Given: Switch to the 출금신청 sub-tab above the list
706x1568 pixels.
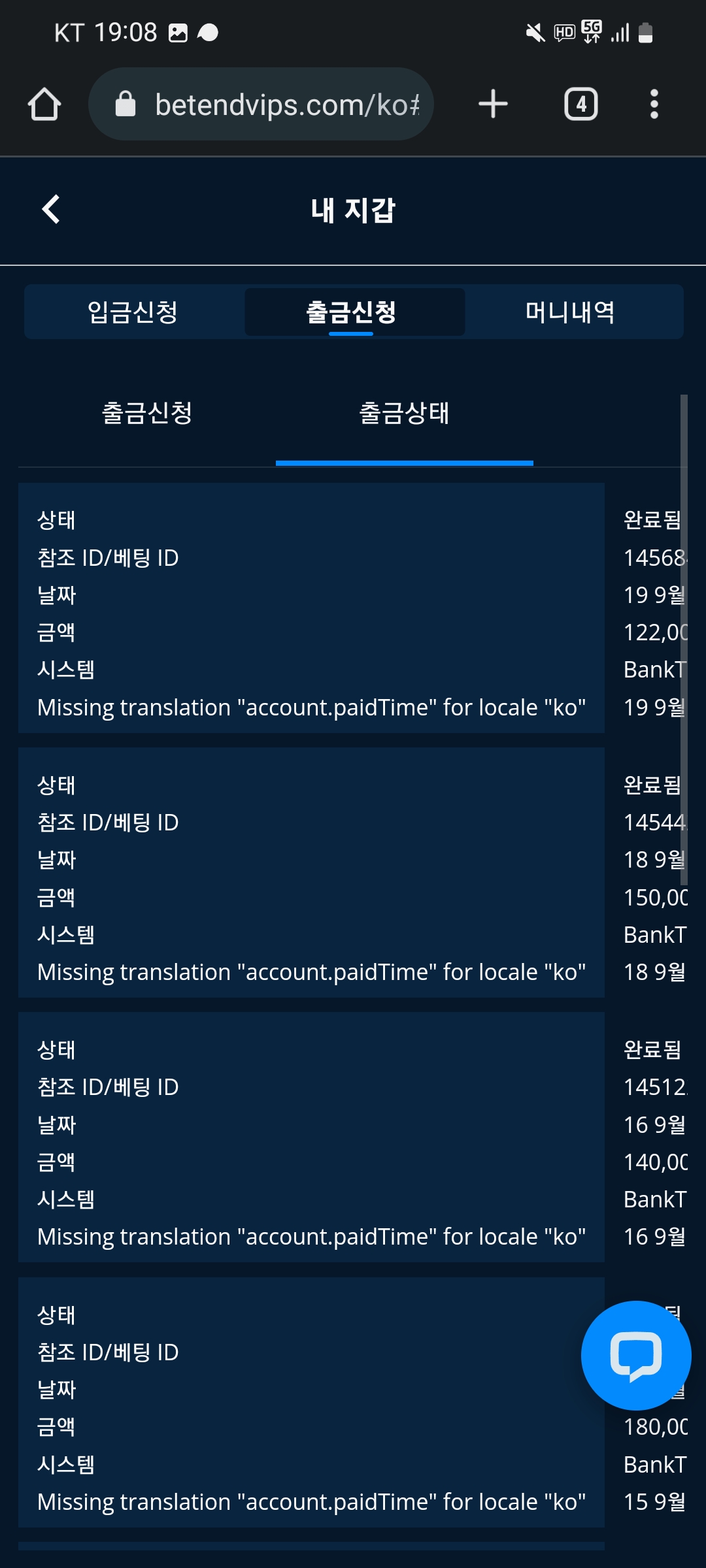Looking at the screenshot, I should (x=147, y=413).
